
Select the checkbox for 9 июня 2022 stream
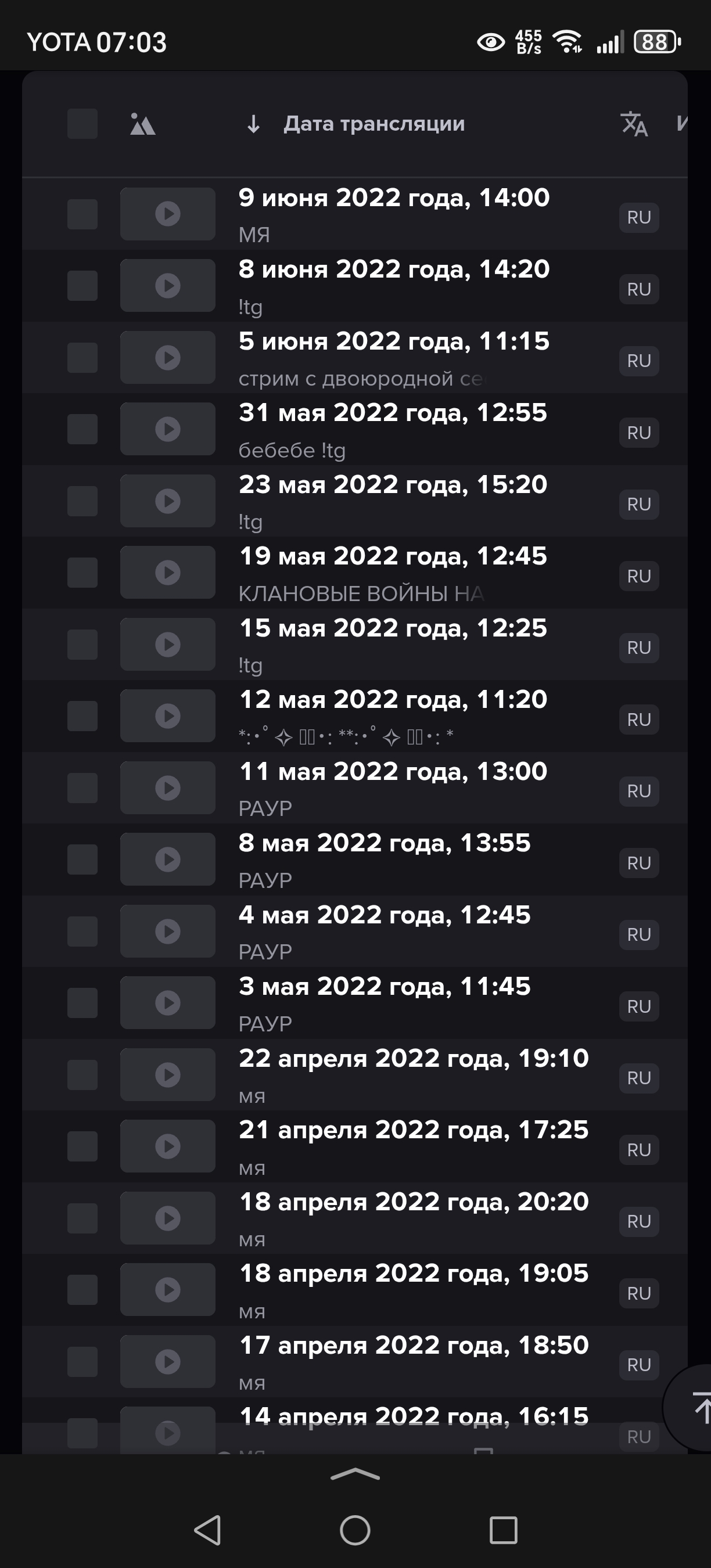coord(82,214)
